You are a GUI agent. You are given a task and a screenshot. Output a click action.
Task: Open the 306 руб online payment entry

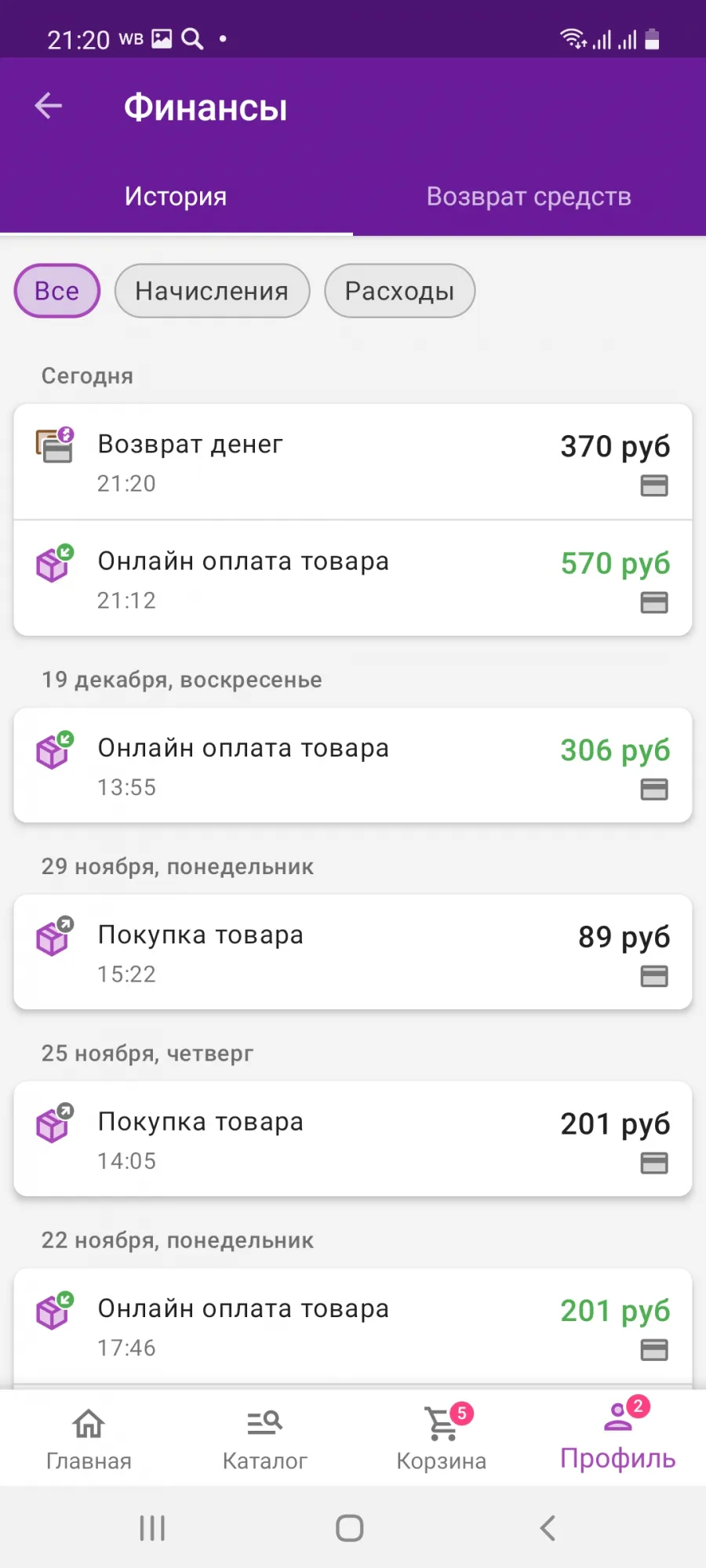point(353,765)
